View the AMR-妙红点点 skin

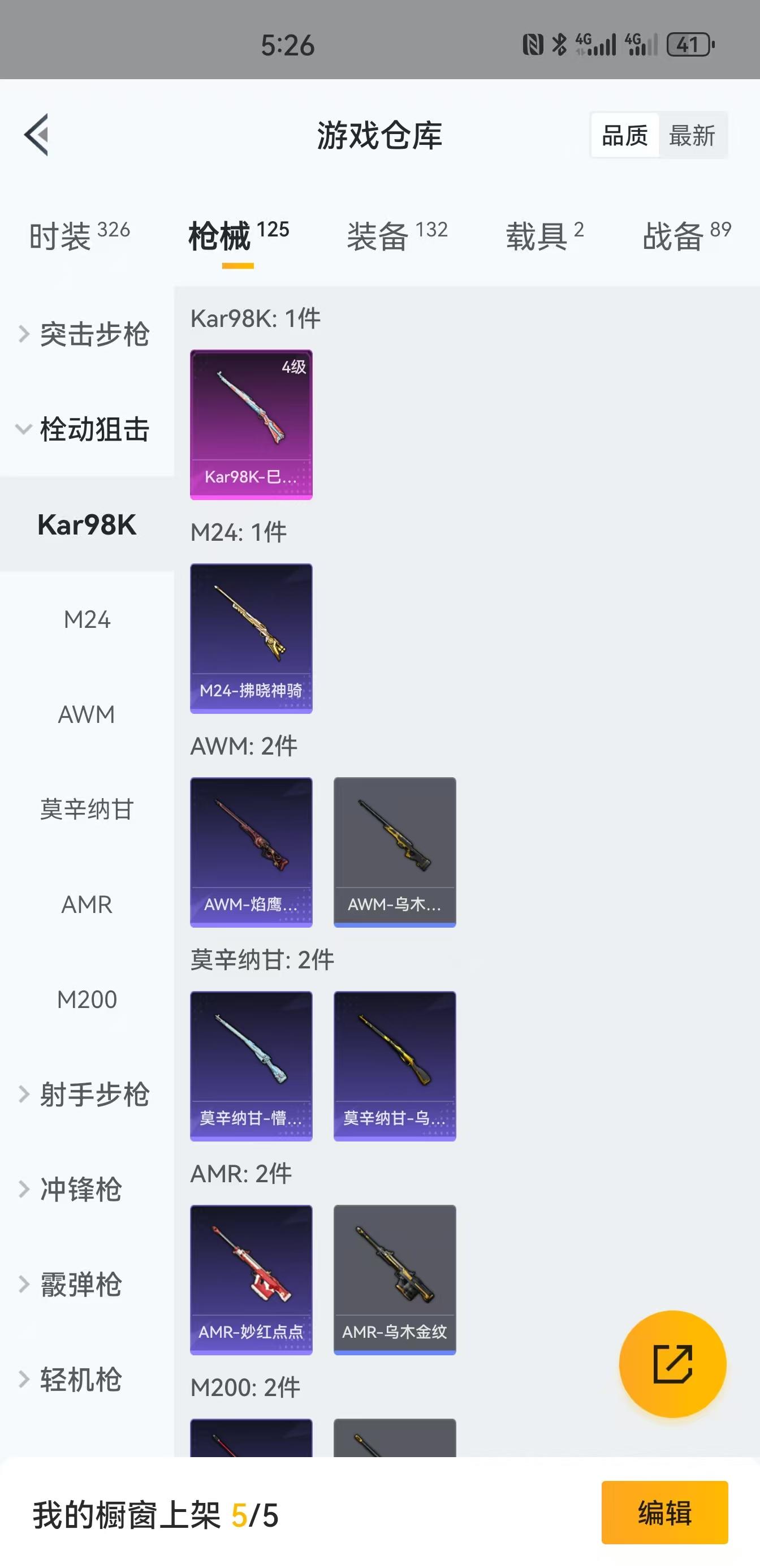[251, 1280]
